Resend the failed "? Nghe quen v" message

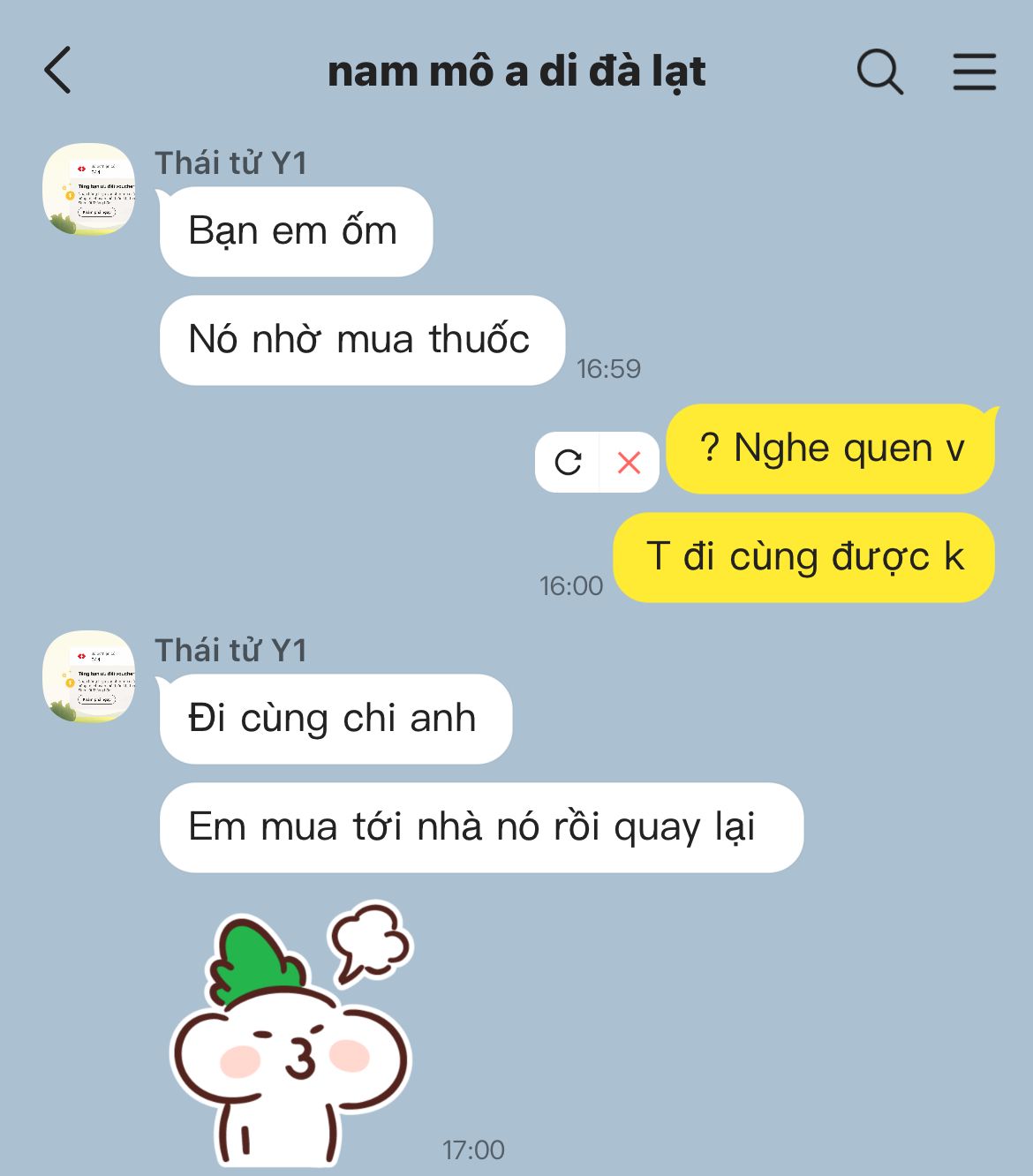click(x=568, y=462)
